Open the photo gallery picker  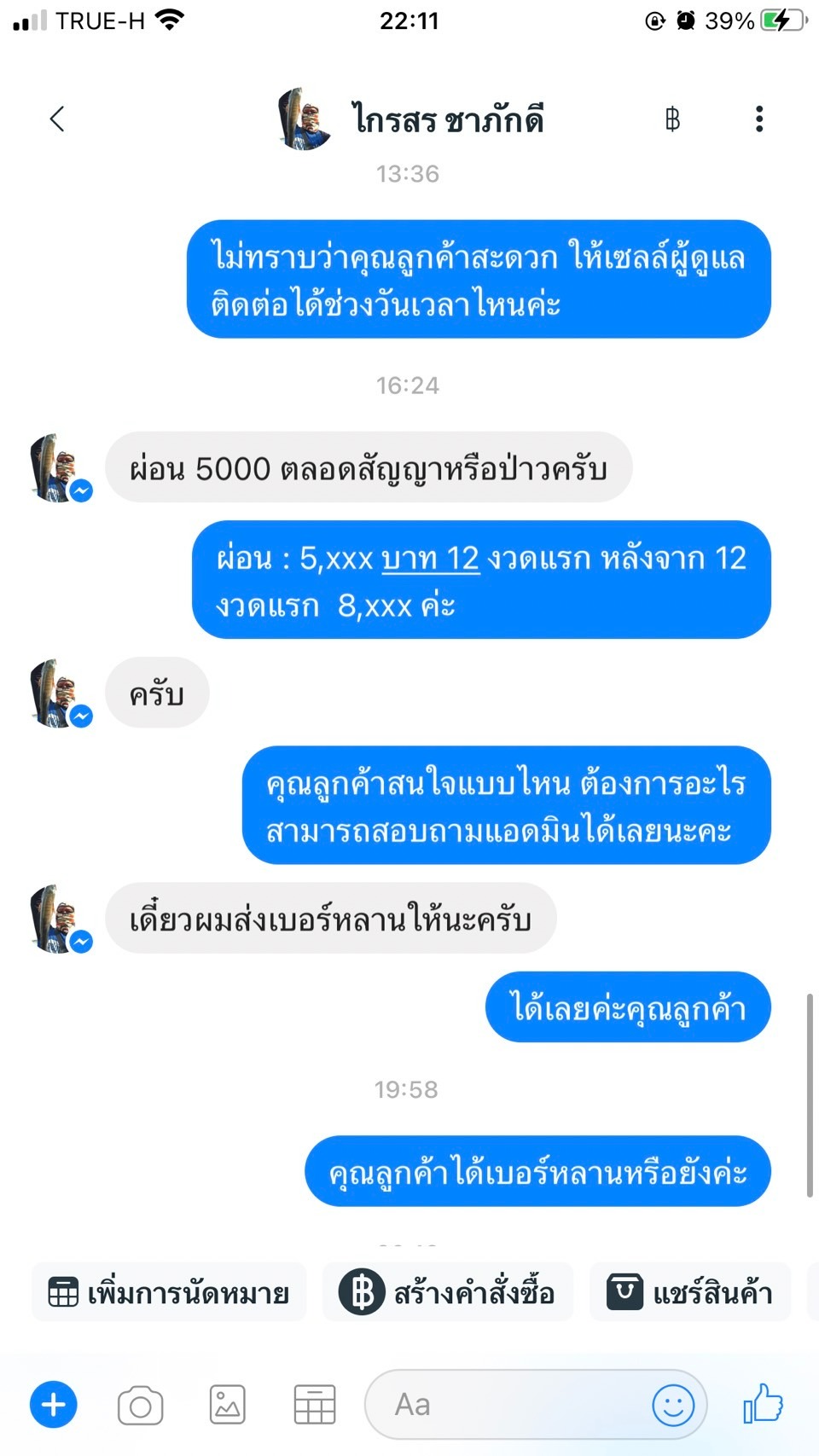coord(228,1405)
